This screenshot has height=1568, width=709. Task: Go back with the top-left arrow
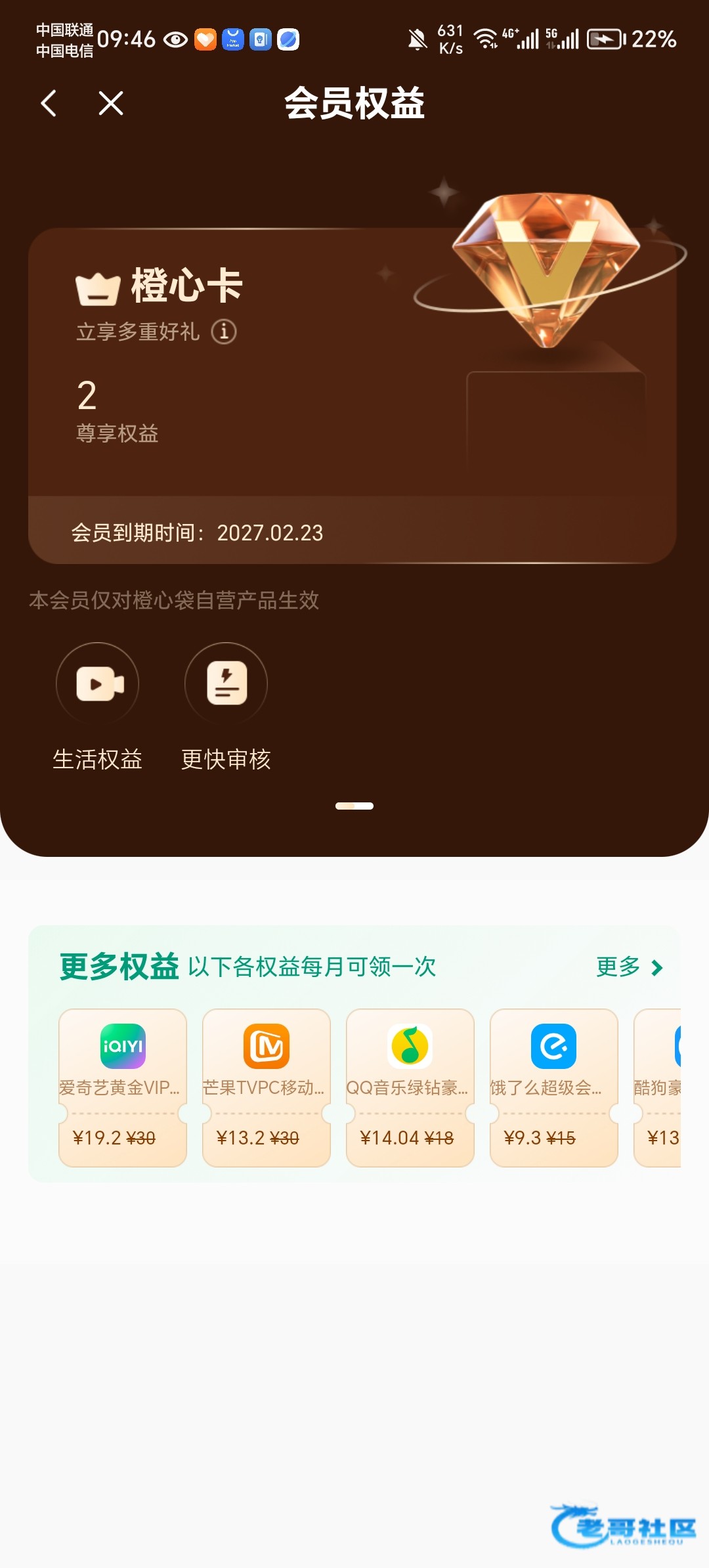(49, 103)
